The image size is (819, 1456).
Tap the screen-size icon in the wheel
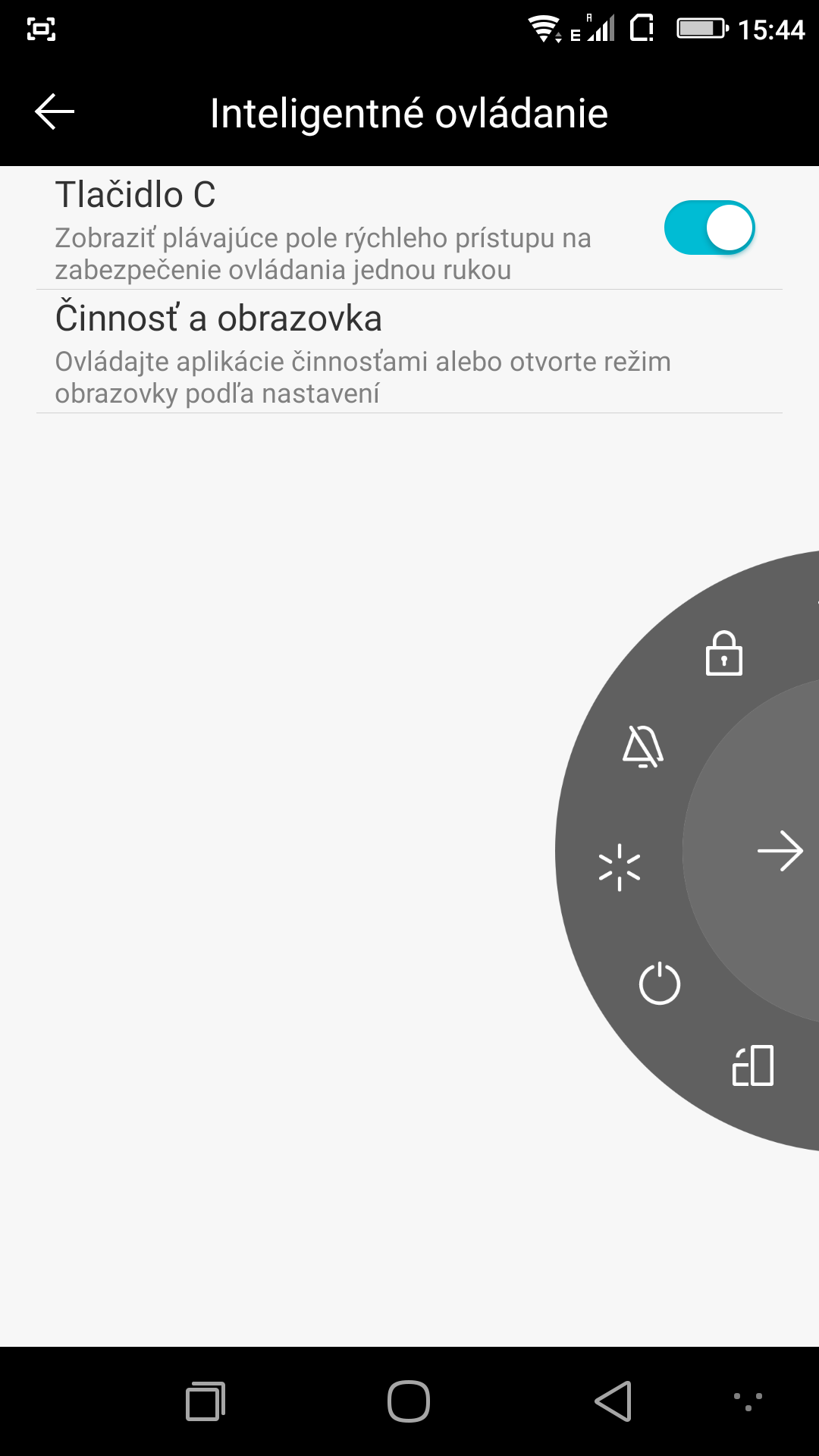(753, 1065)
